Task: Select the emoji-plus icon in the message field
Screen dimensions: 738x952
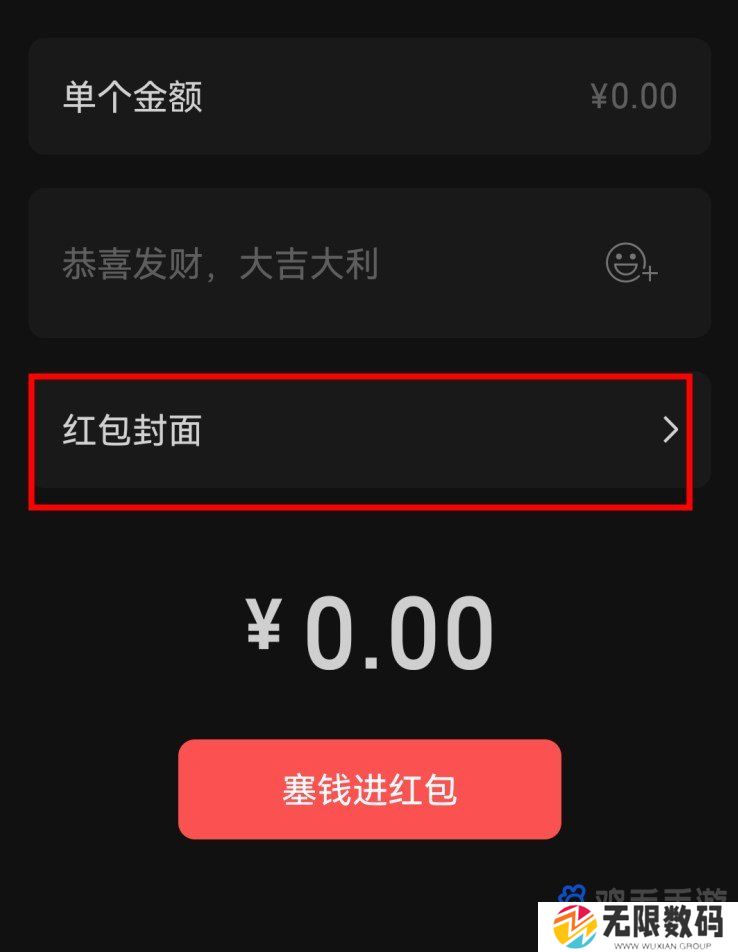Action: click(x=627, y=264)
